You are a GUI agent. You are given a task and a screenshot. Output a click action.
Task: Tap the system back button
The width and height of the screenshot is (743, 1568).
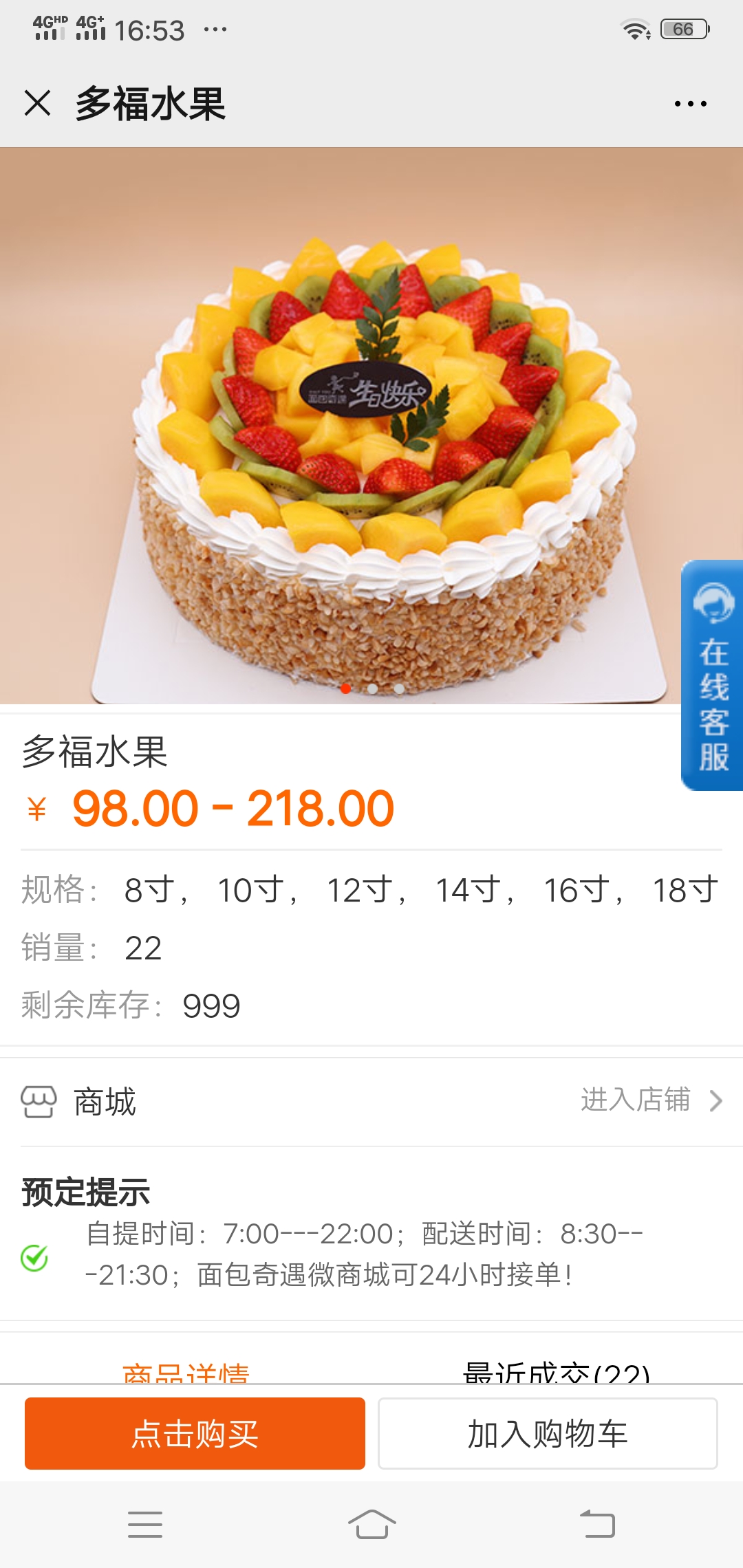[x=597, y=1524]
